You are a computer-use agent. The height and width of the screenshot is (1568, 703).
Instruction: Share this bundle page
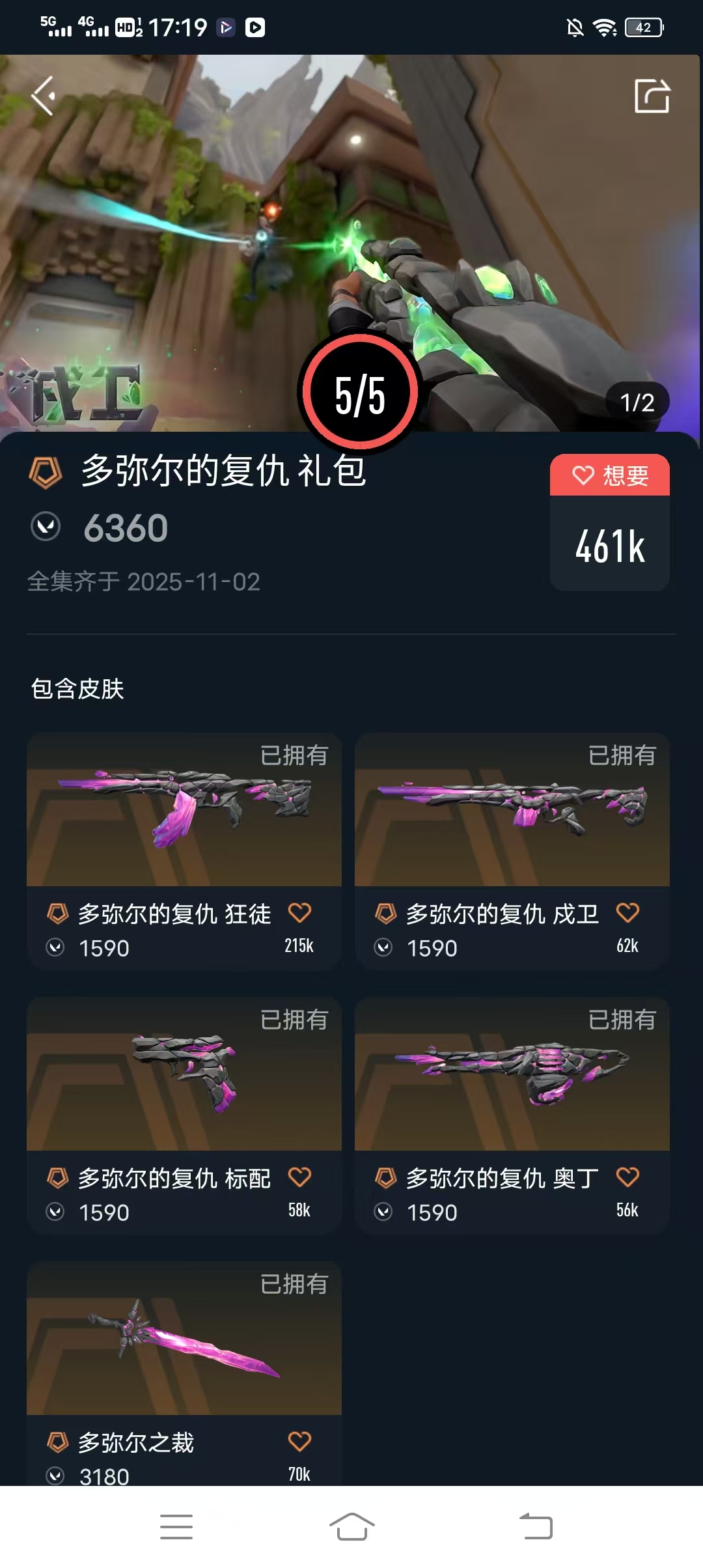click(652, 96)
